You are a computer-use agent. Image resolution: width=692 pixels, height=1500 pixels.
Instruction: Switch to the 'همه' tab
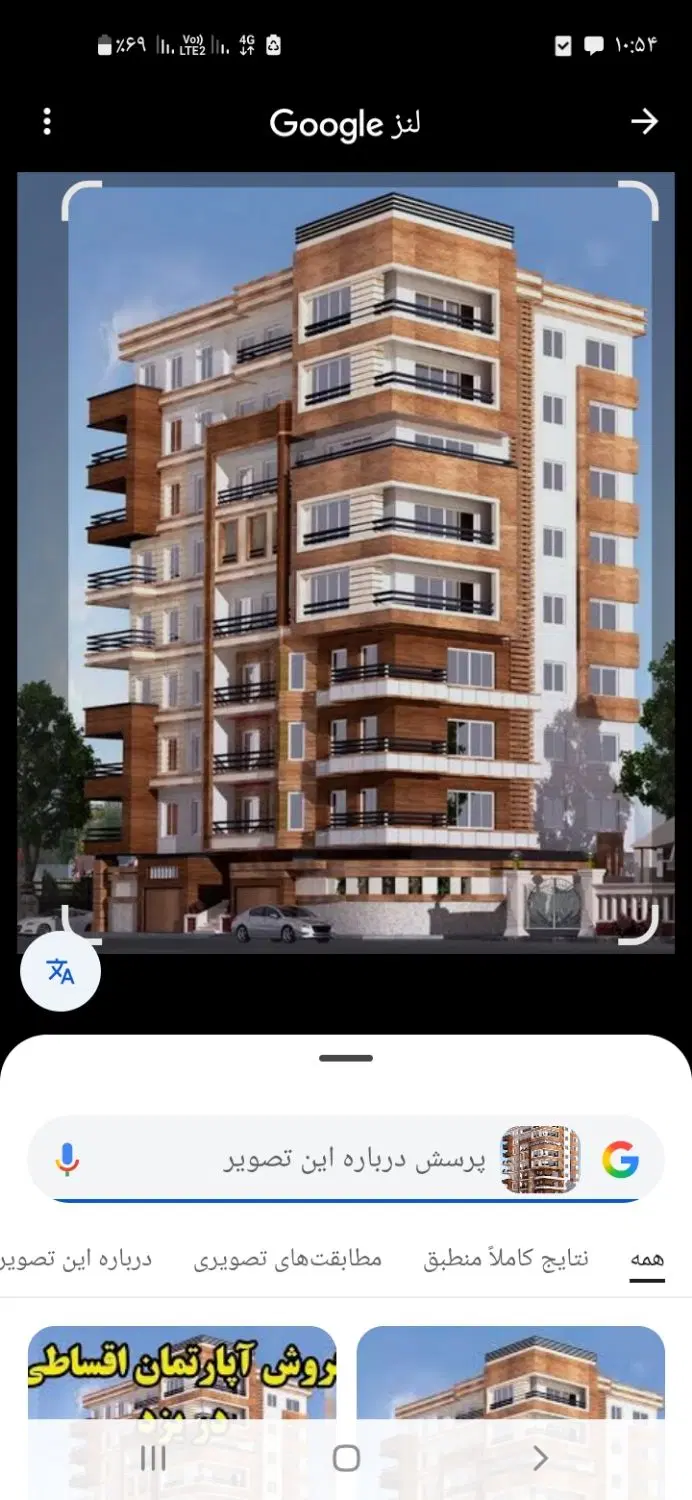pos(647,1258)
